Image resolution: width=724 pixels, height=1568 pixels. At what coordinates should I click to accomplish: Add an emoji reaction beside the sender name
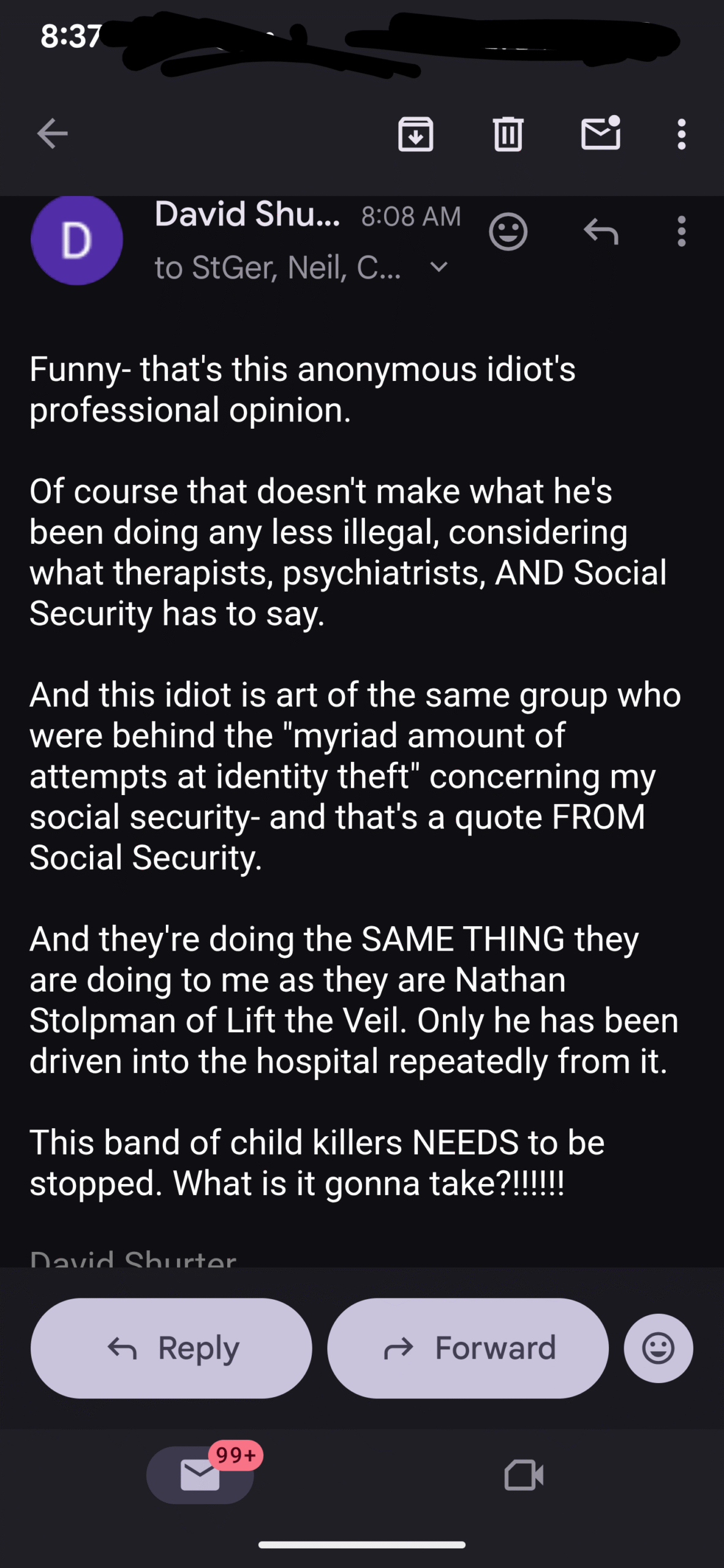(508, 232)
